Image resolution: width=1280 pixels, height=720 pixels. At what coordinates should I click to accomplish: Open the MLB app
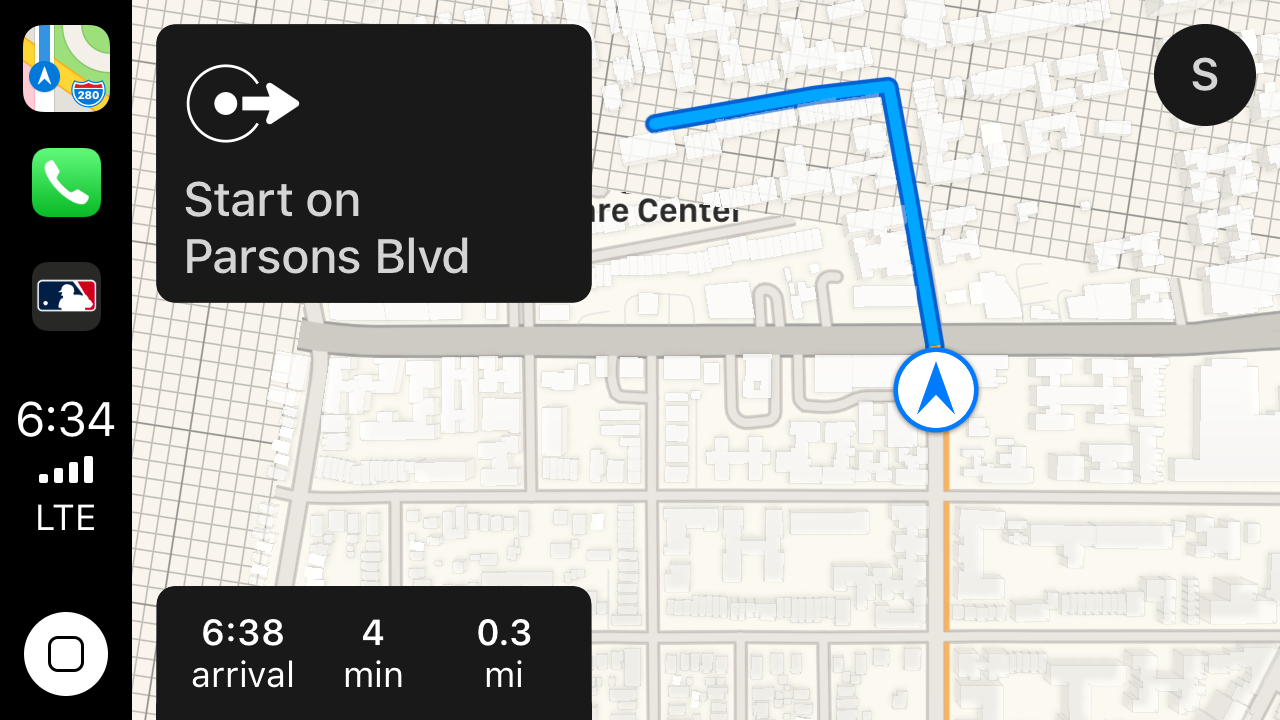tap(66, 296)
